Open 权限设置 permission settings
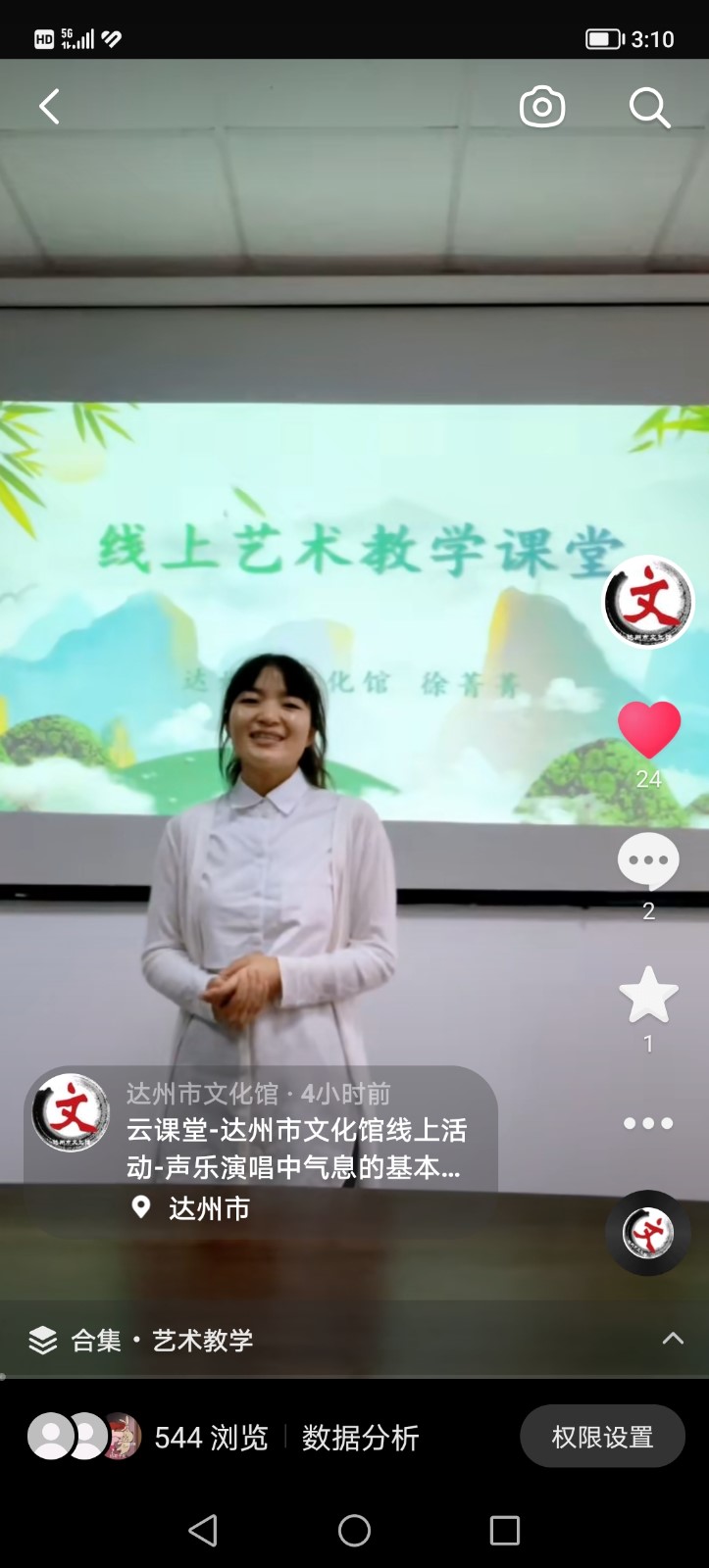This screenshot has height=1568, width=709. point(602,1437)
